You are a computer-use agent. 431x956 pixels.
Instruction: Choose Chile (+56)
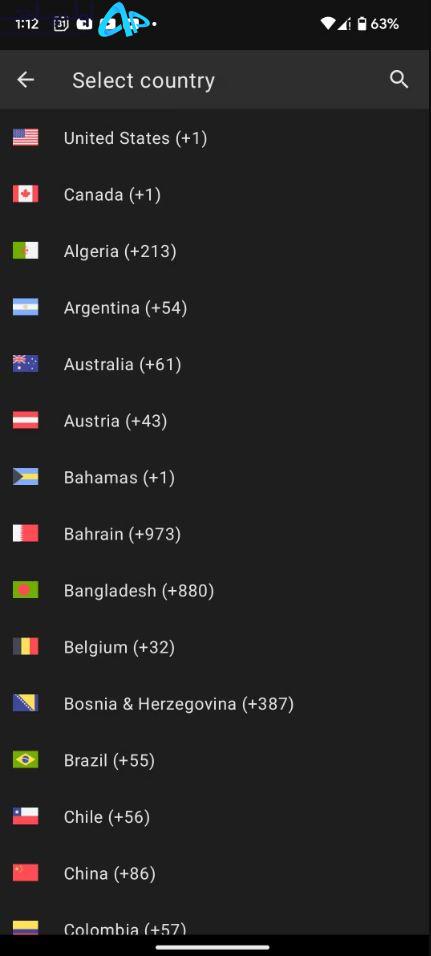click(215, 817)
